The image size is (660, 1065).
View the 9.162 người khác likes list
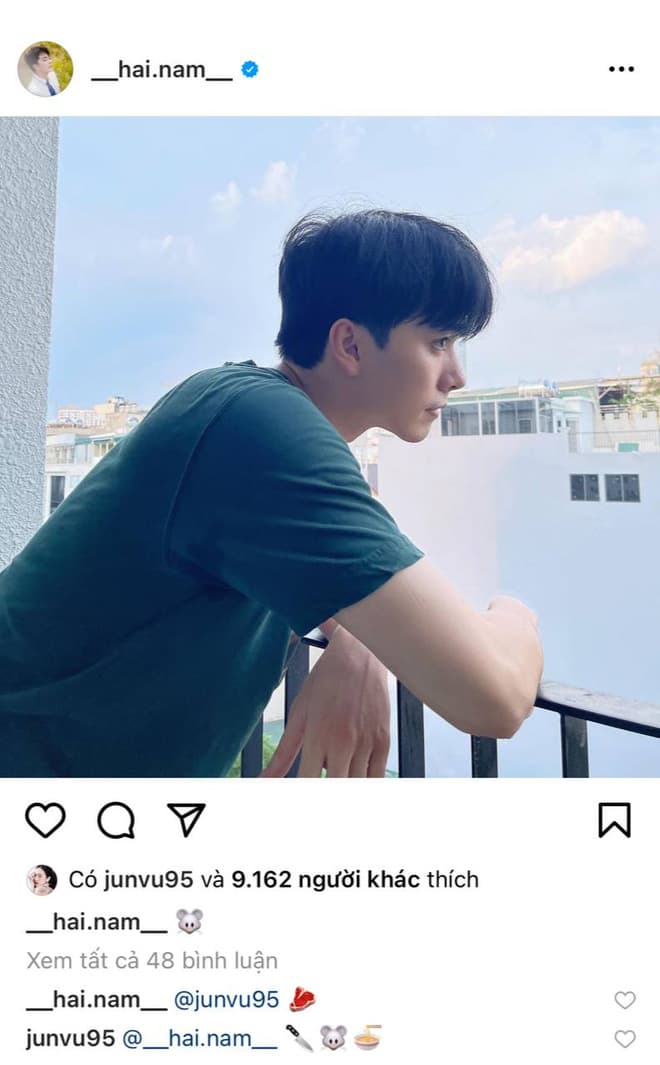[325, 880]
